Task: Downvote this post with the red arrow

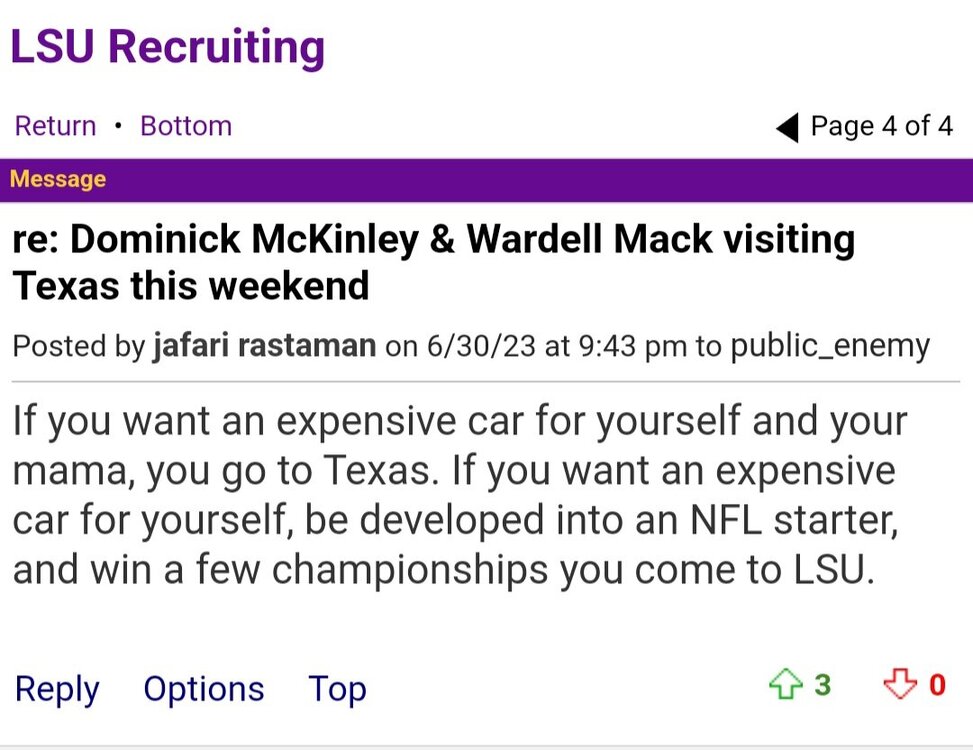Action: click(x=900, y=685)
